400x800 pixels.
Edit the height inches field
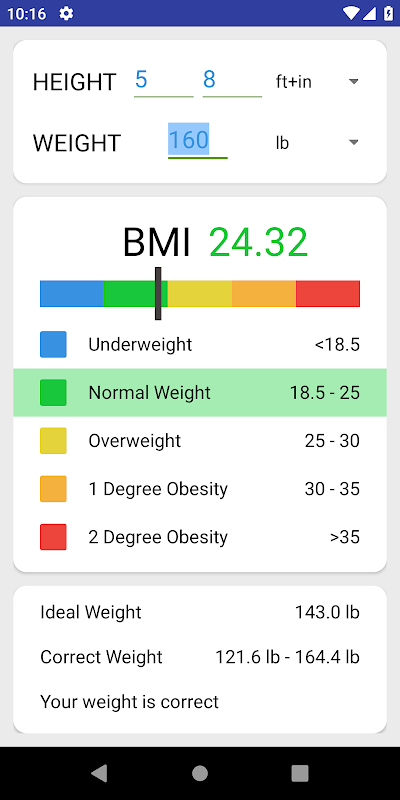click(232, 81)
